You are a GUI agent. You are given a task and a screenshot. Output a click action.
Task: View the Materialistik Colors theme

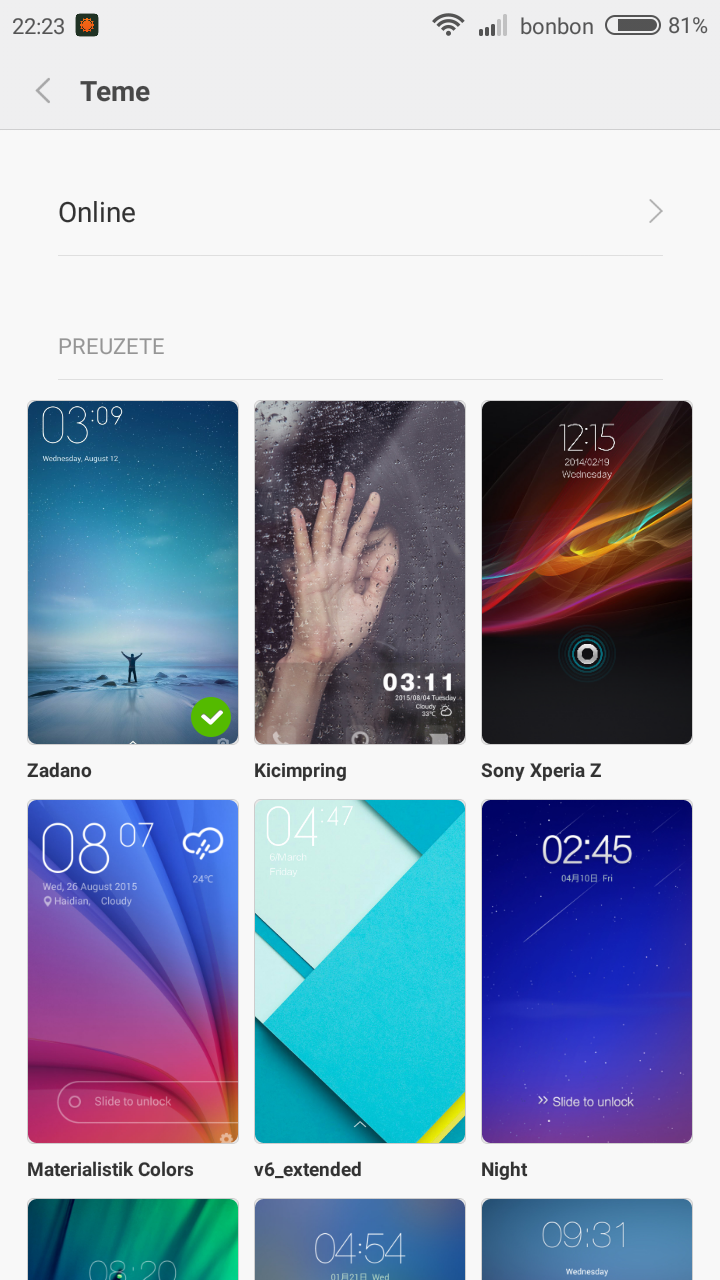pos(133,971)
